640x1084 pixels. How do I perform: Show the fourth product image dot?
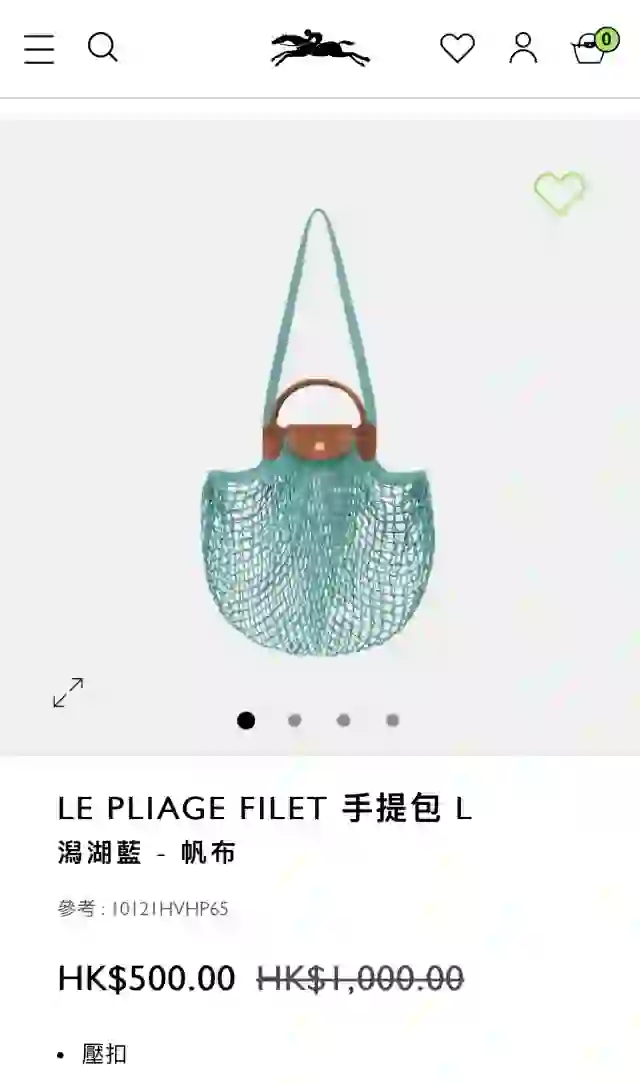tap(392, 720)
